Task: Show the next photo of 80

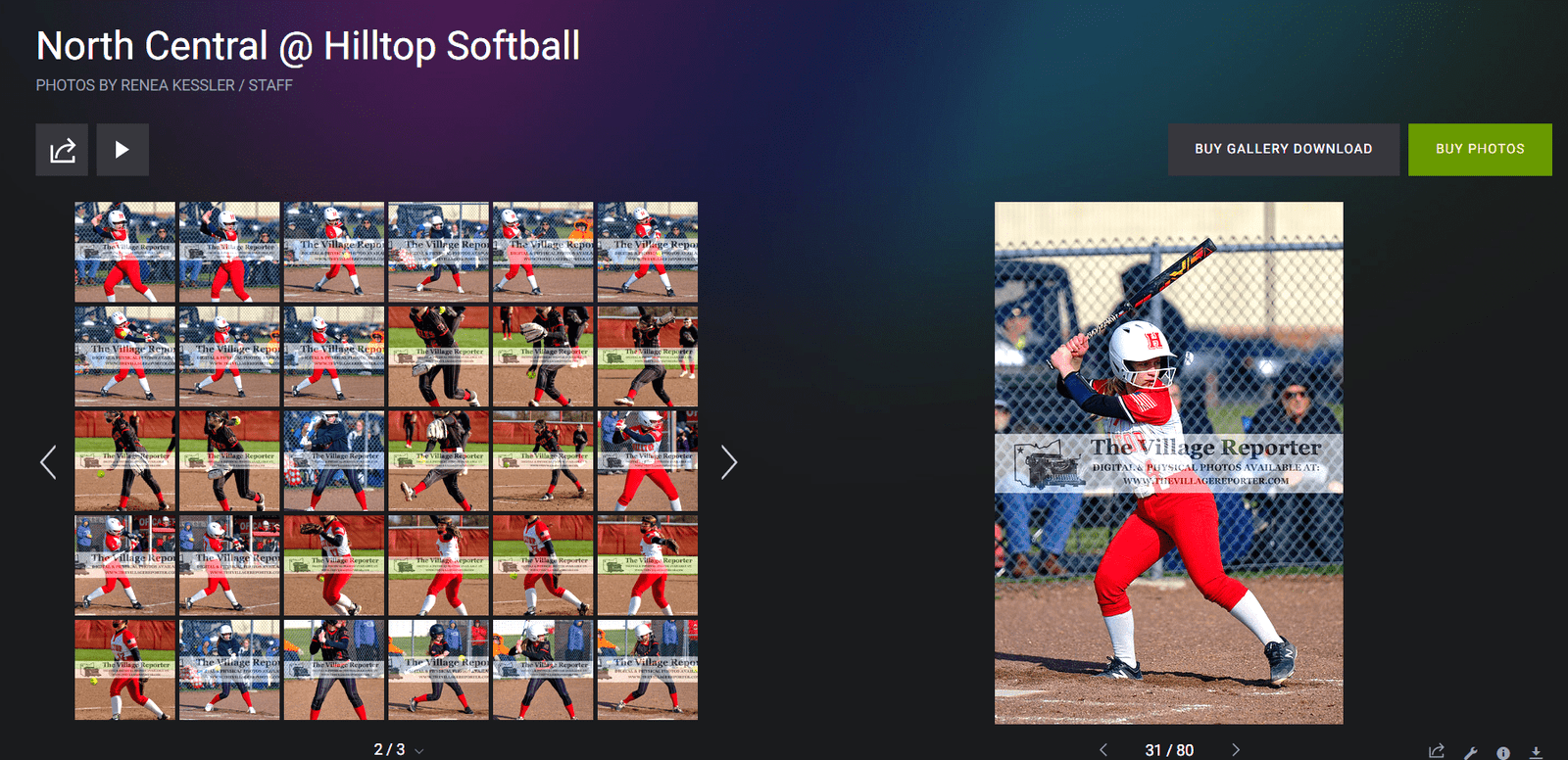Action: (x=1236, y=749)
